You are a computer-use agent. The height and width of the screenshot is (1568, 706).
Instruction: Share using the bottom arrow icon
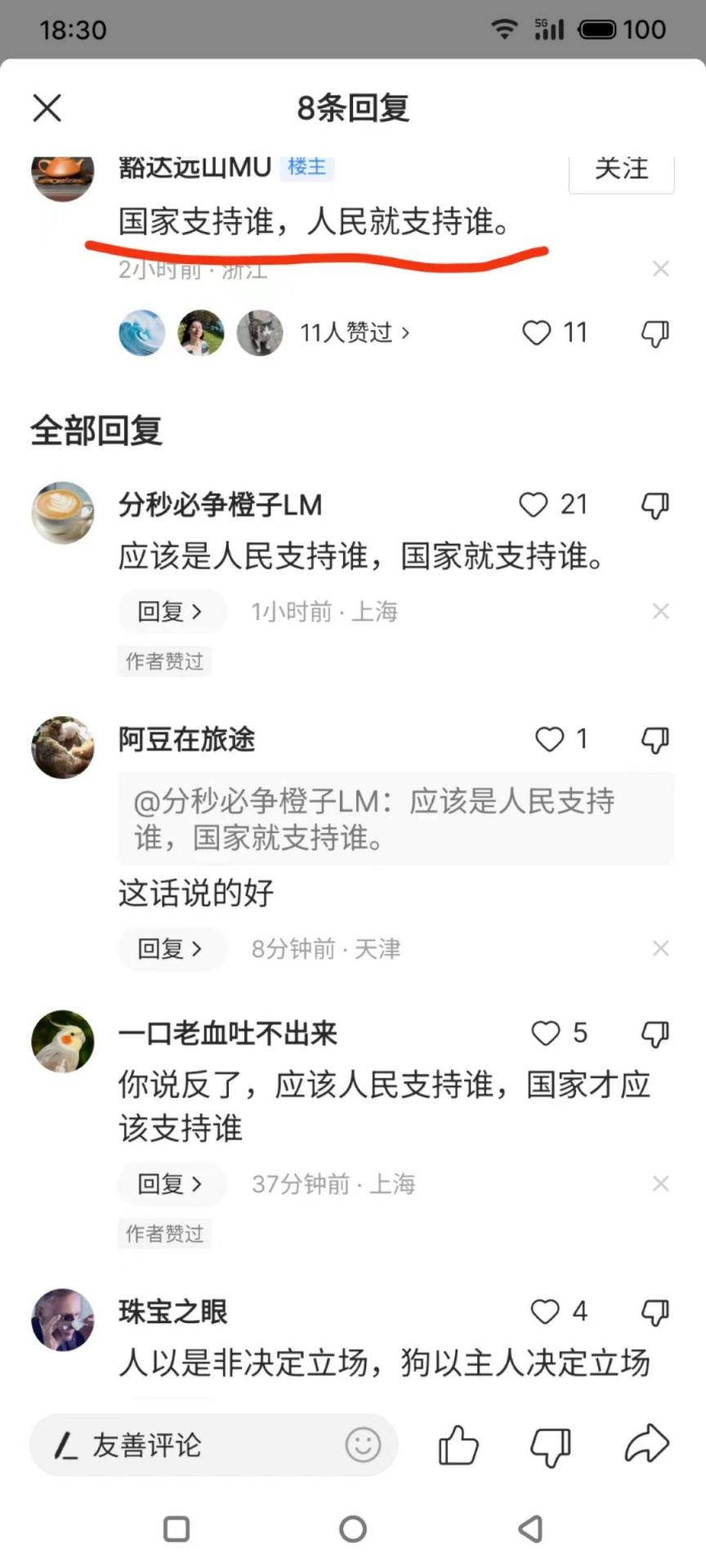[646, 1444]
